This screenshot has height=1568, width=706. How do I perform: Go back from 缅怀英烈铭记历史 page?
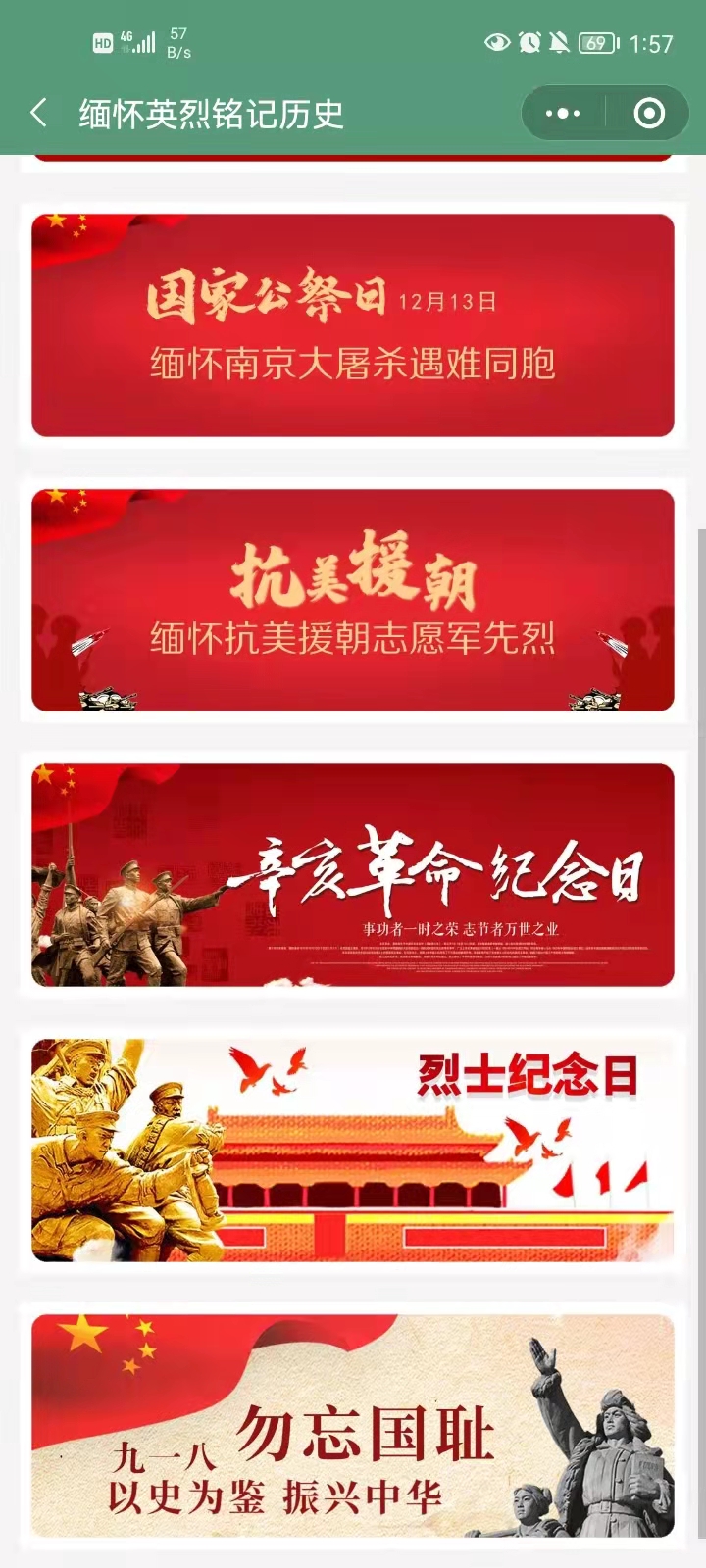point(39,114)
